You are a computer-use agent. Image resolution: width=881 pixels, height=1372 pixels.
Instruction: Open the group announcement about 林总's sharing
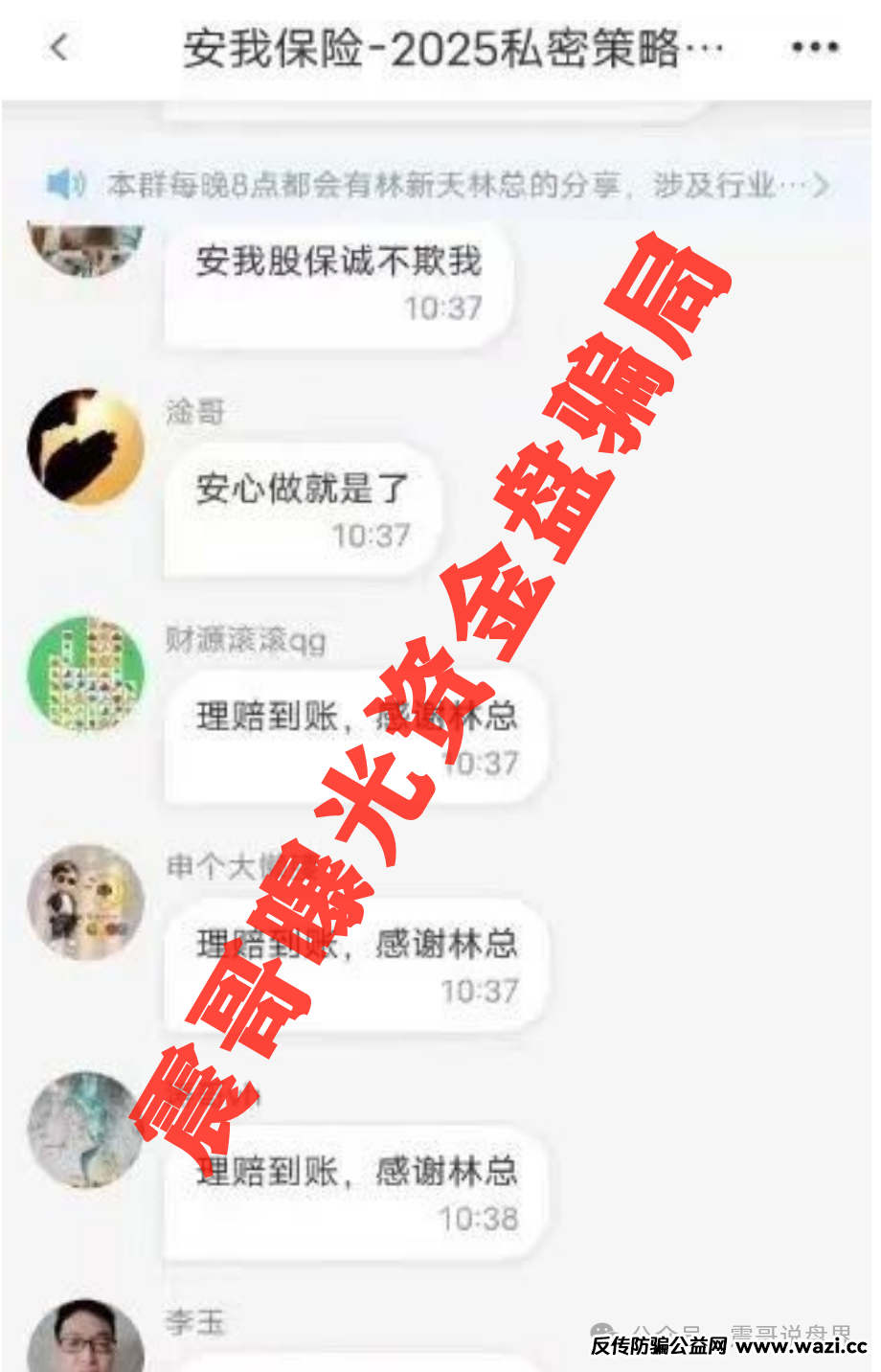point(440,184)
